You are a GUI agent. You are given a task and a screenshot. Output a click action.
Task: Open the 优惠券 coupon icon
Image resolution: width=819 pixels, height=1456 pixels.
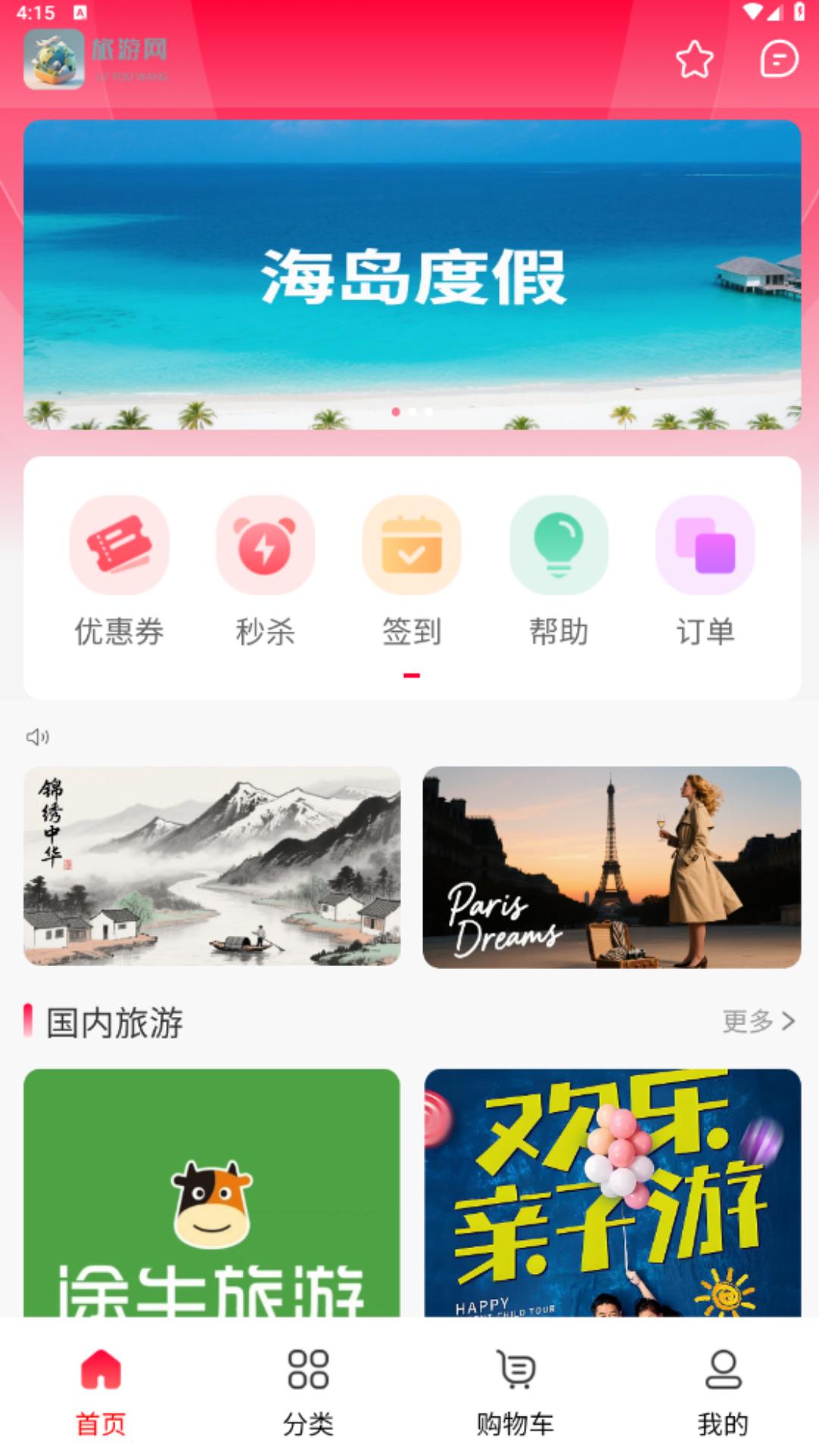pyautogui.click(x=119, y=544)
